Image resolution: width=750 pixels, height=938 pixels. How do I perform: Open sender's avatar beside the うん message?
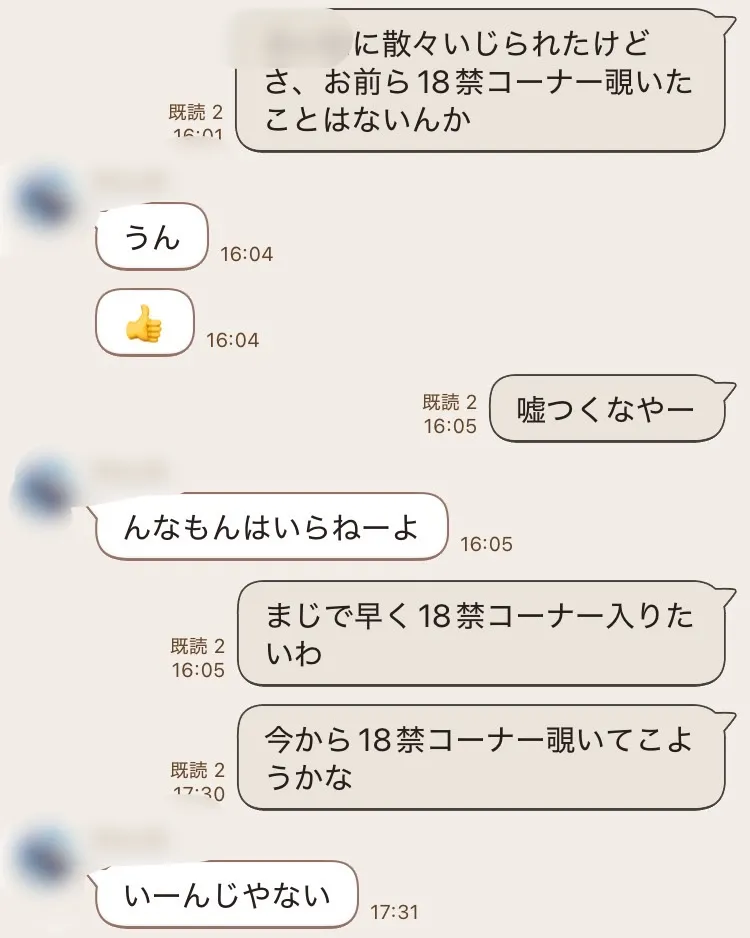click(x=46, y=197)
